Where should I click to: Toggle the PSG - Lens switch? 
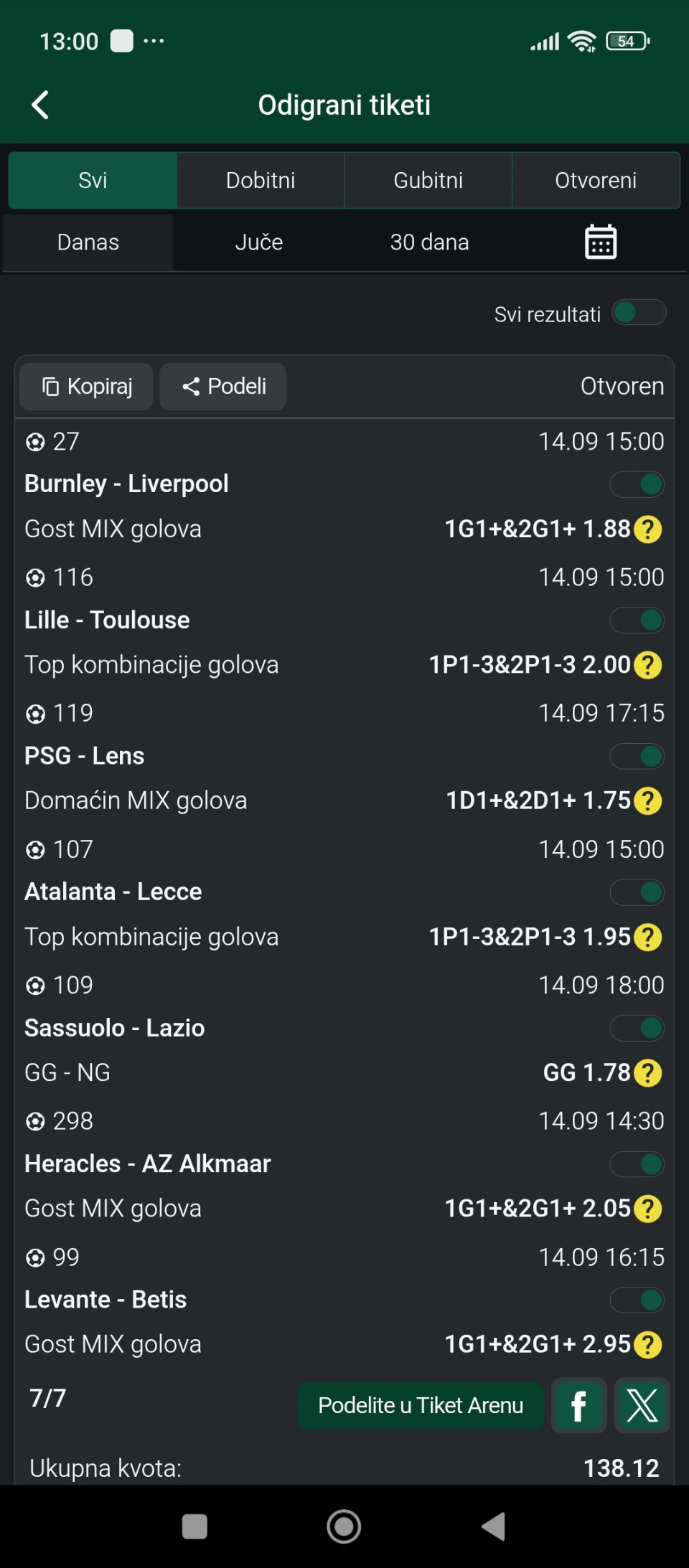(x=637, y=756)
